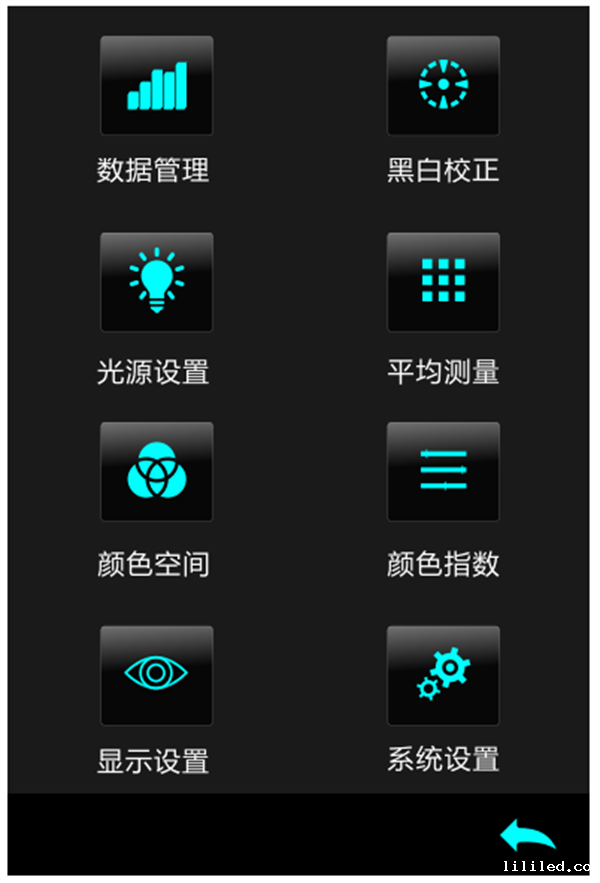
Task: Select 颜色指数 color index
Action: (443, 471)
